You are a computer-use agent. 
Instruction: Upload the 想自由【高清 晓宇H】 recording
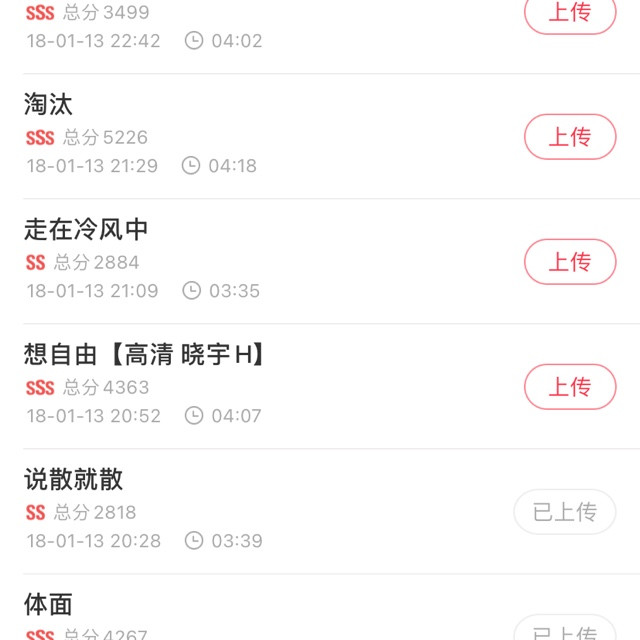pos(570,387)
